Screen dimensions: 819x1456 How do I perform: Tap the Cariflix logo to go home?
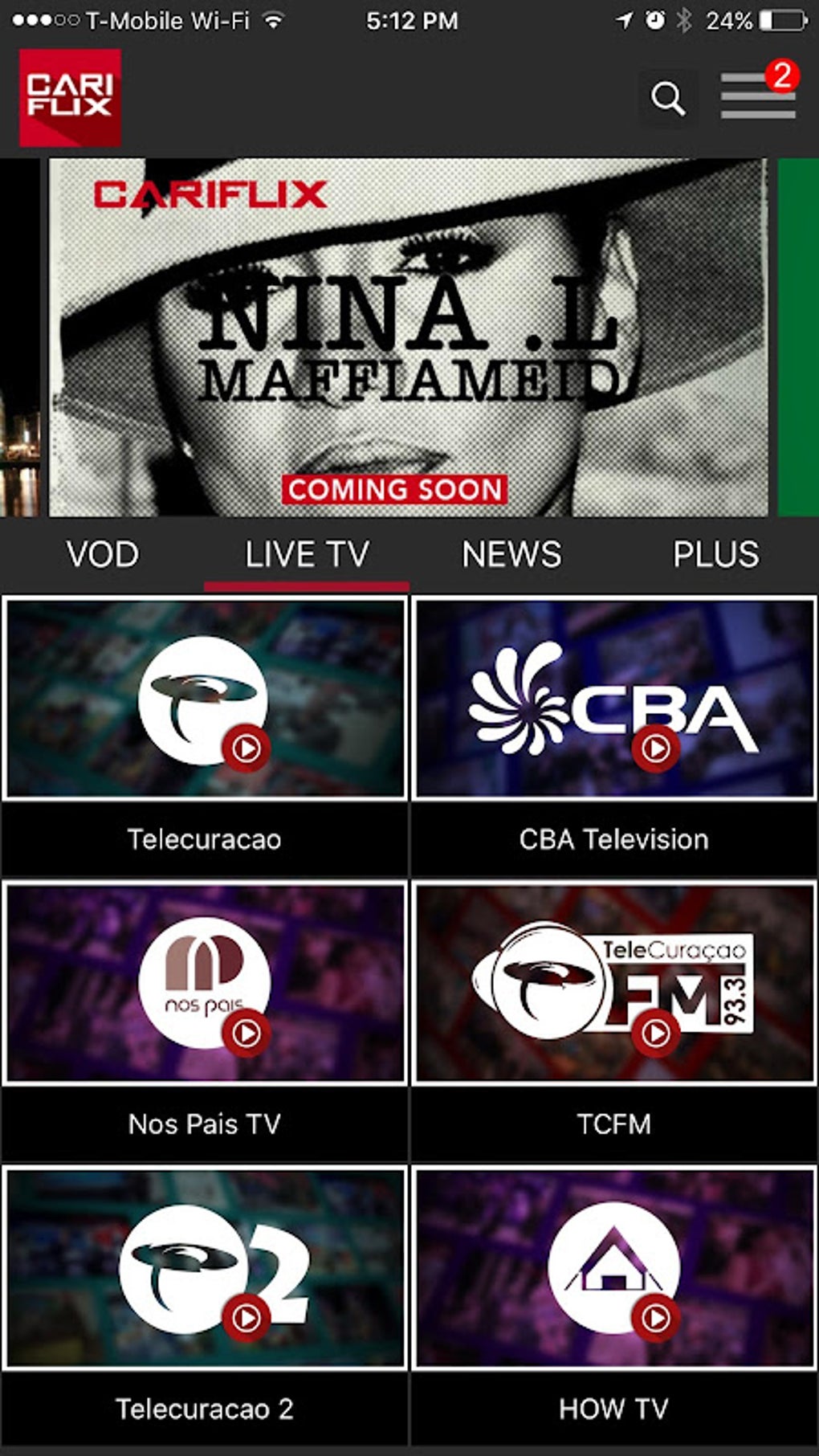click(70, 97)
